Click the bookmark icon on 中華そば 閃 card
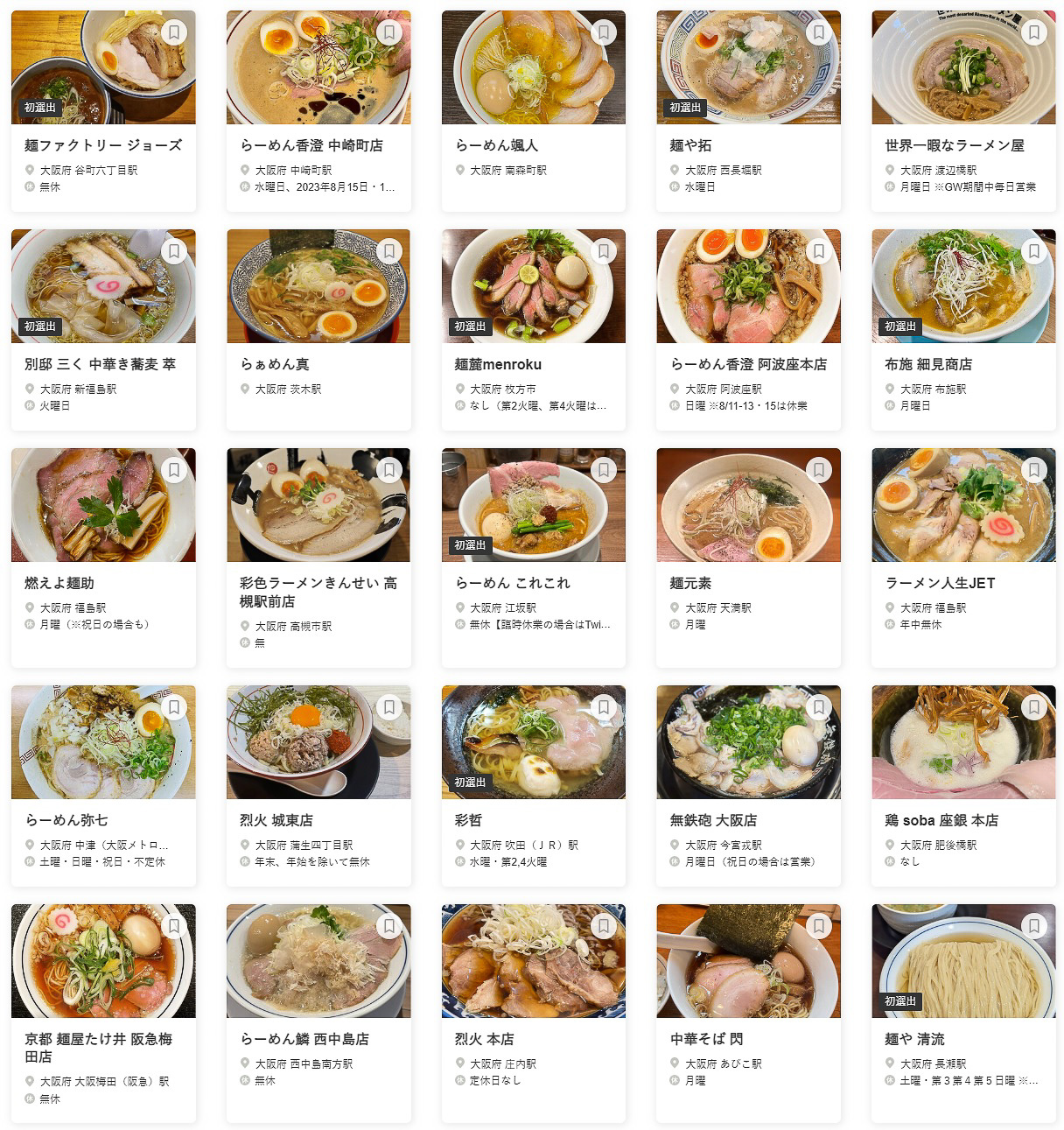The image size is (1064, 1130). coord(819,925)
